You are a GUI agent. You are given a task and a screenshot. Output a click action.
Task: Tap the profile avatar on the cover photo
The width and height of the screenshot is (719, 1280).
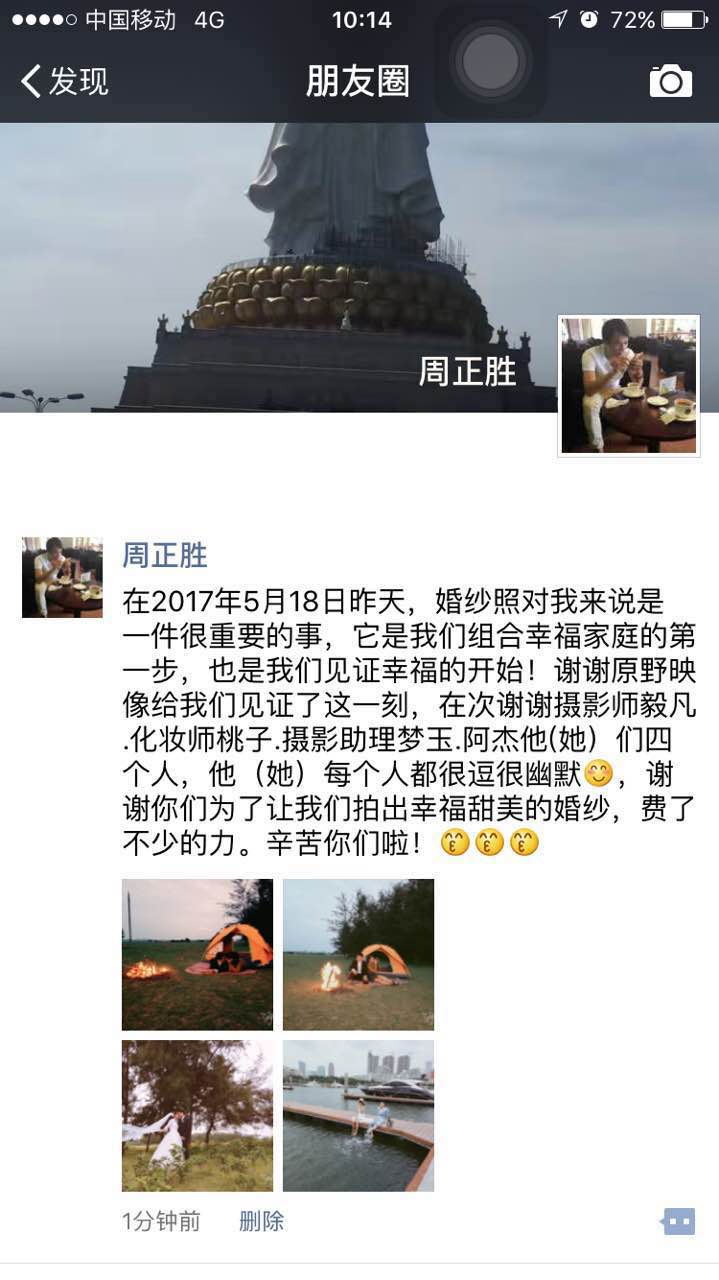tap(628, 386)
